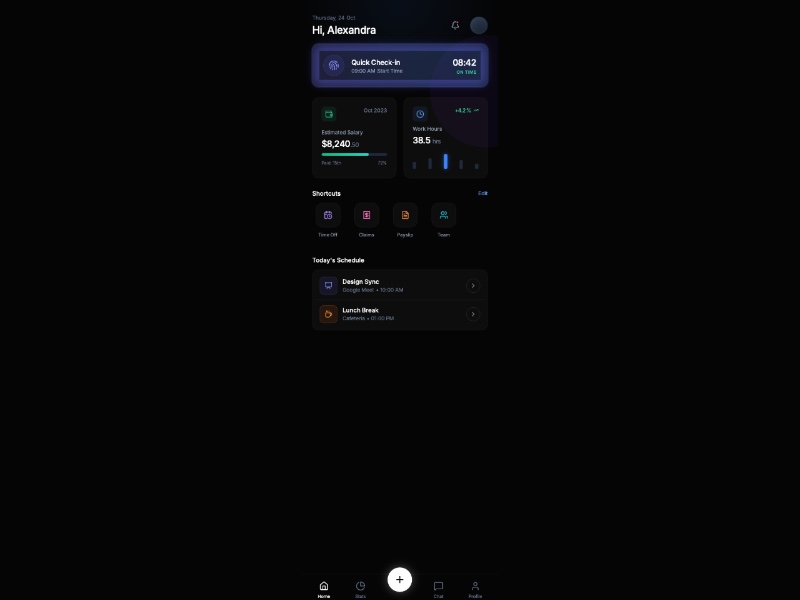The width and height of the screenshot is (800, 600).
Task: Open the Claims shortcut
Action: tap(366, 215)
